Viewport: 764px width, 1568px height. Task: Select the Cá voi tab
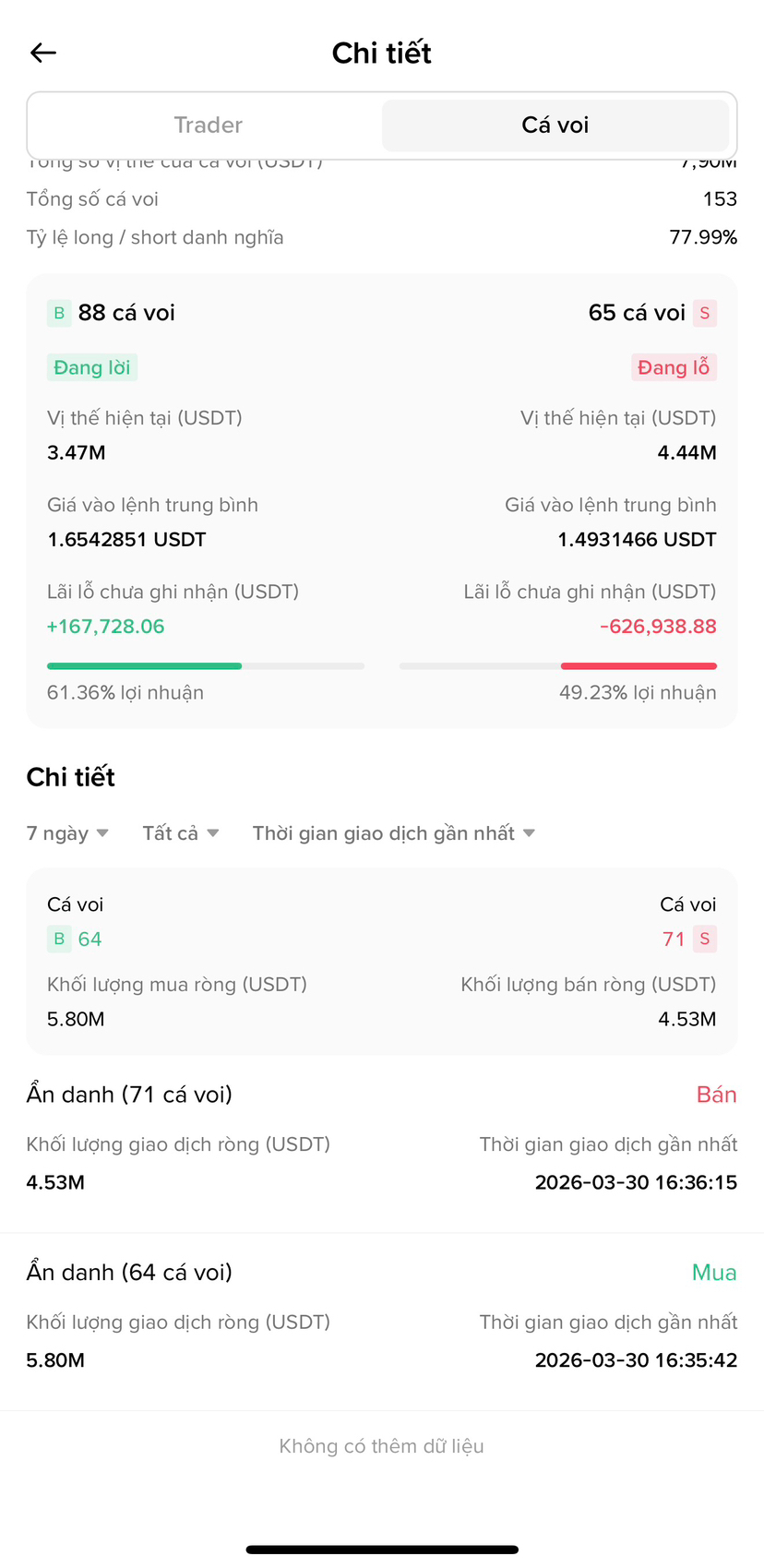coord(555,126)
